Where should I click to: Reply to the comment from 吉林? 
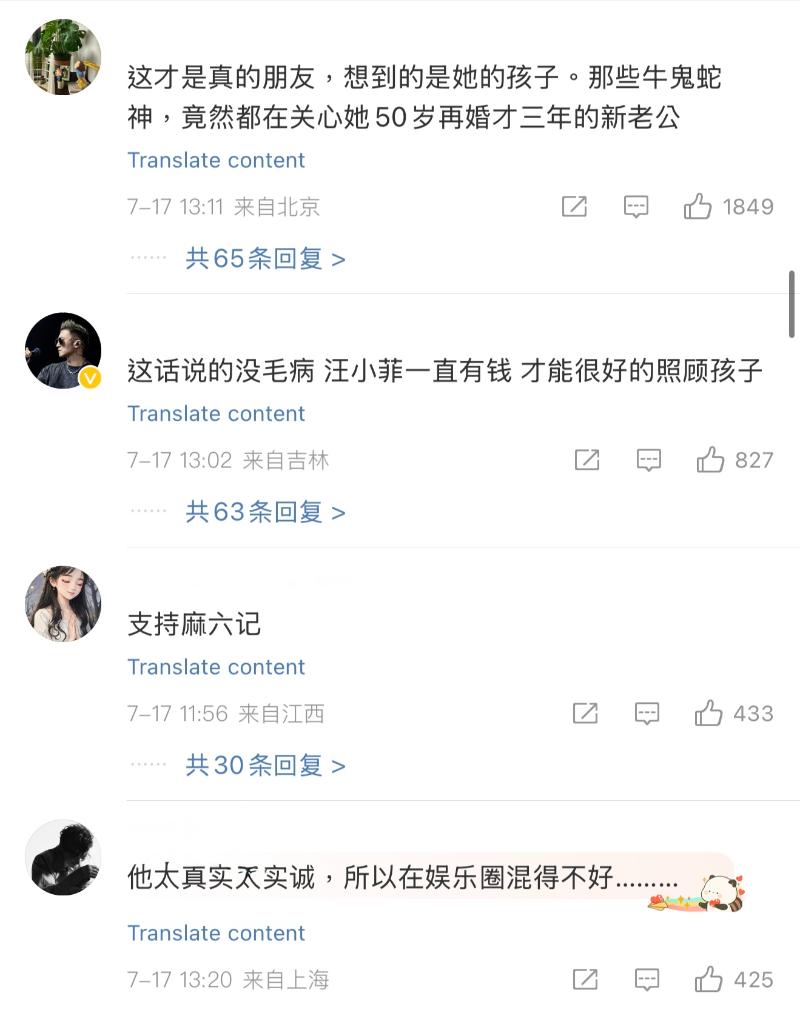[649, 460]
